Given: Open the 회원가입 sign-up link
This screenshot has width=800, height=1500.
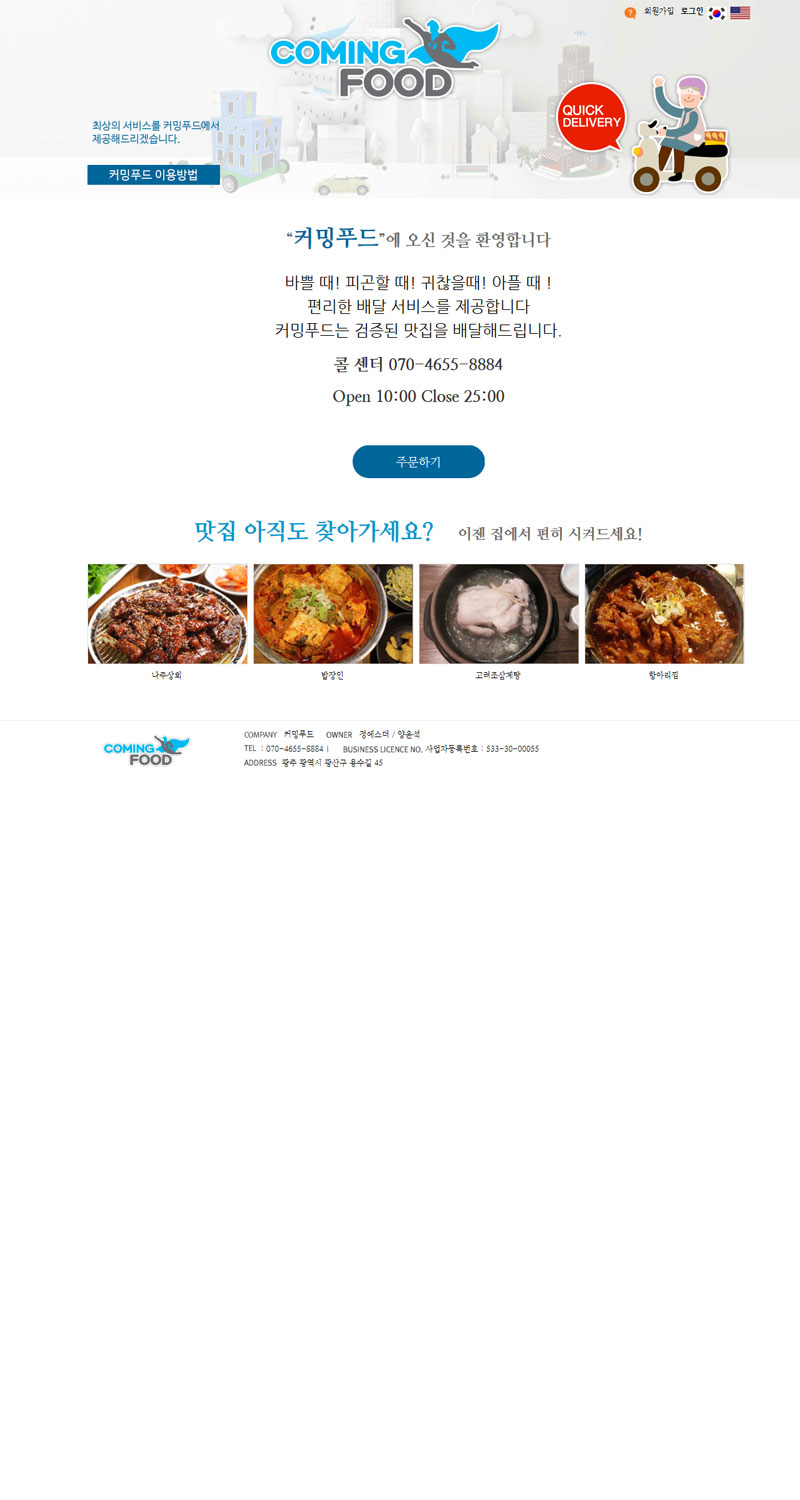Looking at the screenshot, I should 658,11.
